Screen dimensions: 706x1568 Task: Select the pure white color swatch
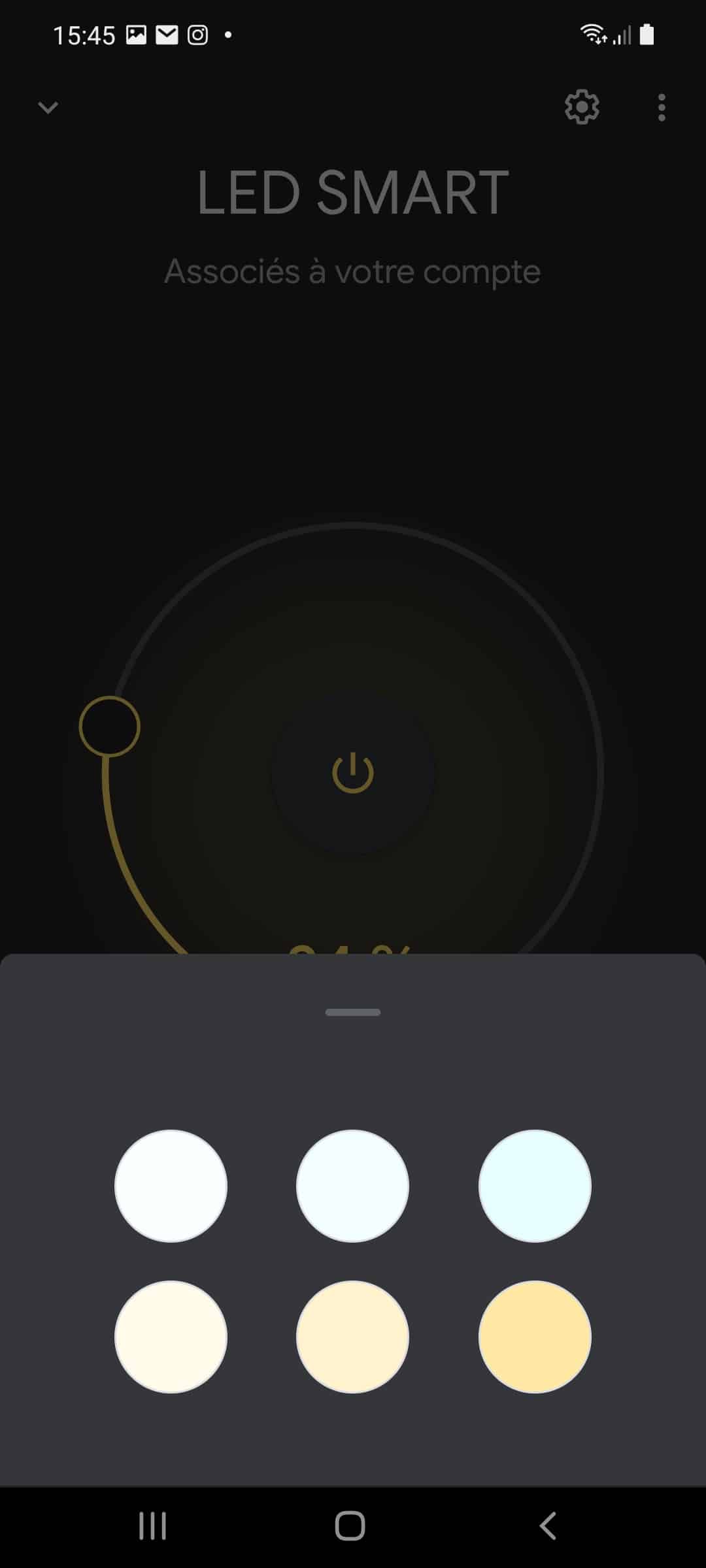(x=171, y=1186)
